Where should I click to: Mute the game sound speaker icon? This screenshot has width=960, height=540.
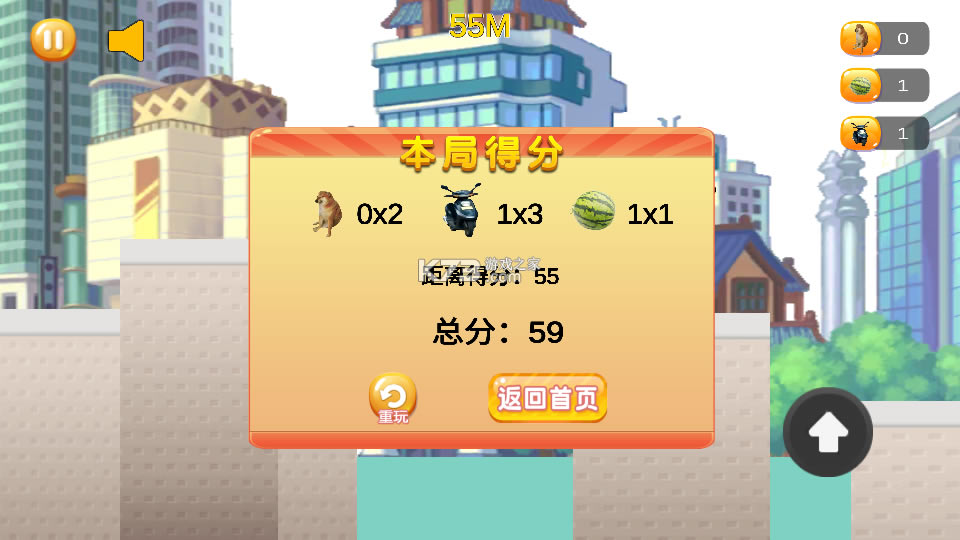click(127, 41)
